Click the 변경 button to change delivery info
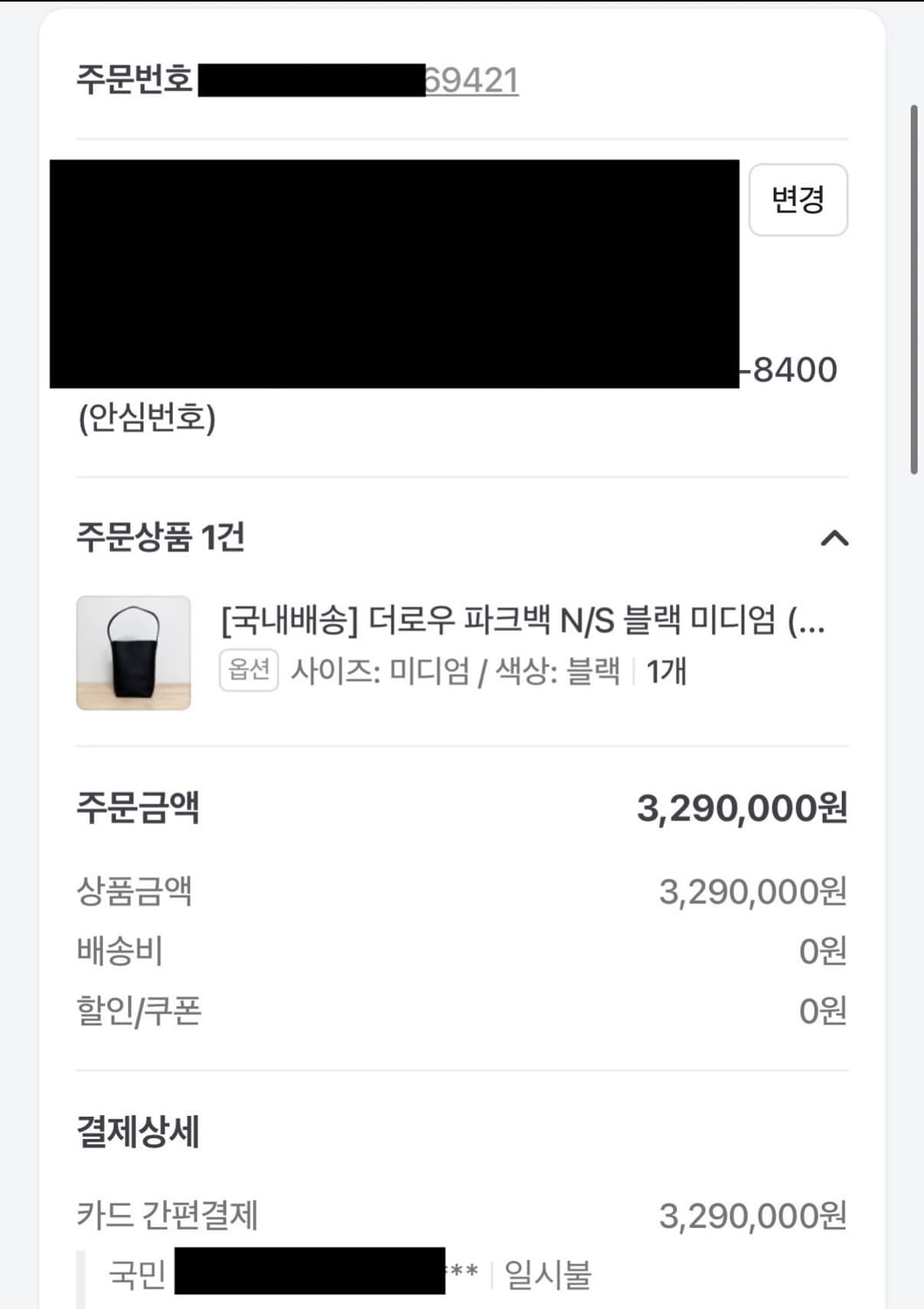Viewport: 924px width, 1309px height. [797, 201]
